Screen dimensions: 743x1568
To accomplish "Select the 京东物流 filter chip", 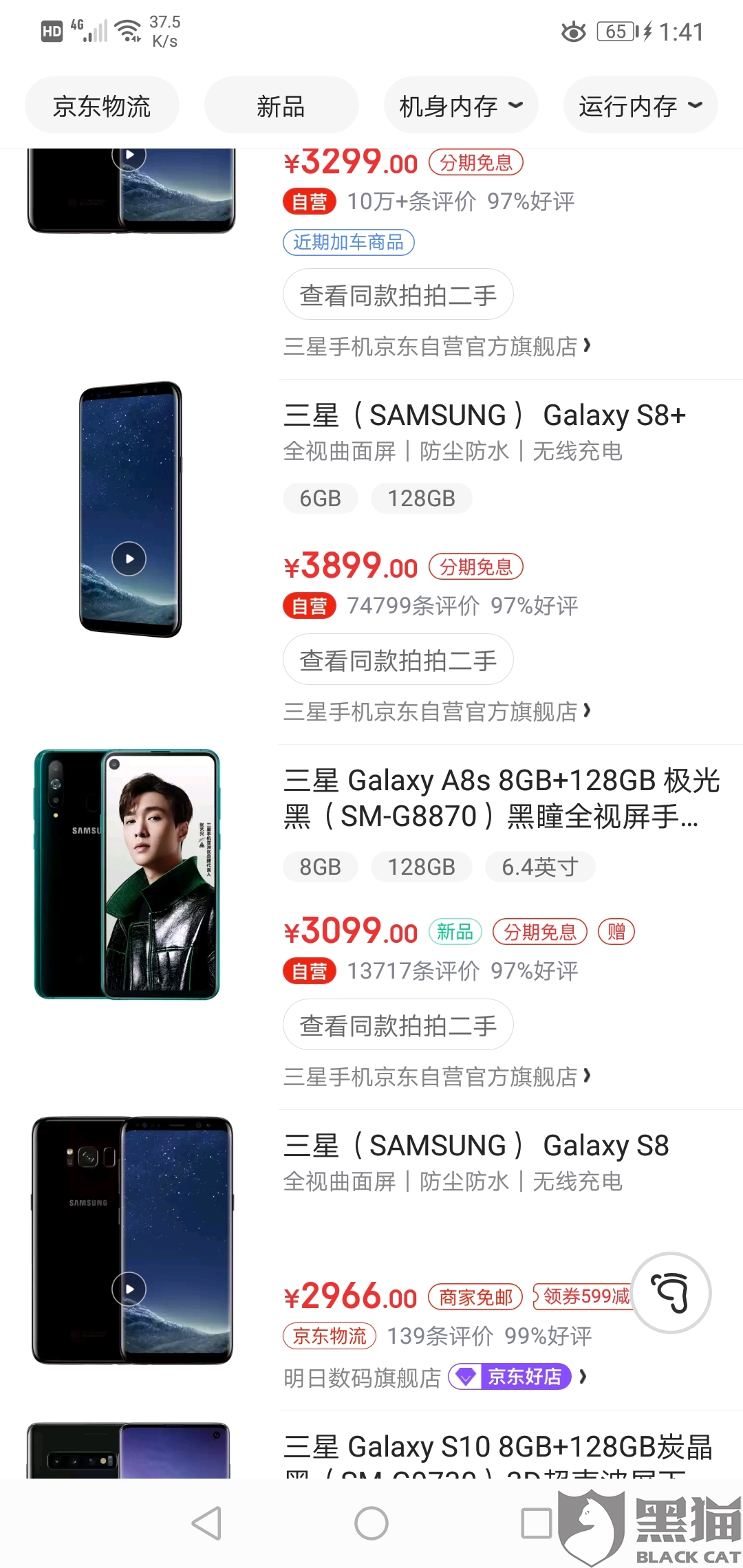I will coord(102,106).
